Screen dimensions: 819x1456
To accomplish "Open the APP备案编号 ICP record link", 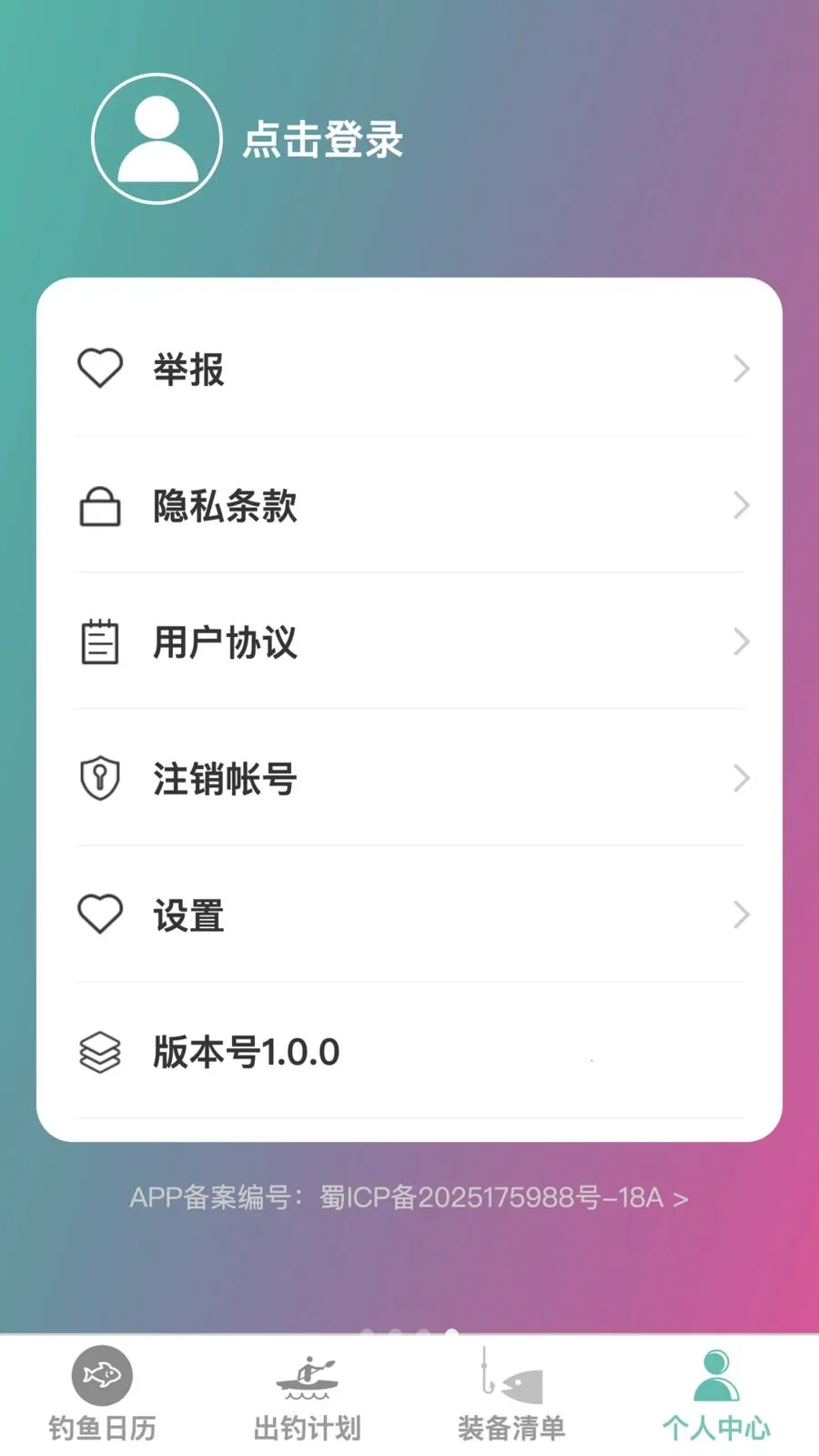I will (409, 1198).
